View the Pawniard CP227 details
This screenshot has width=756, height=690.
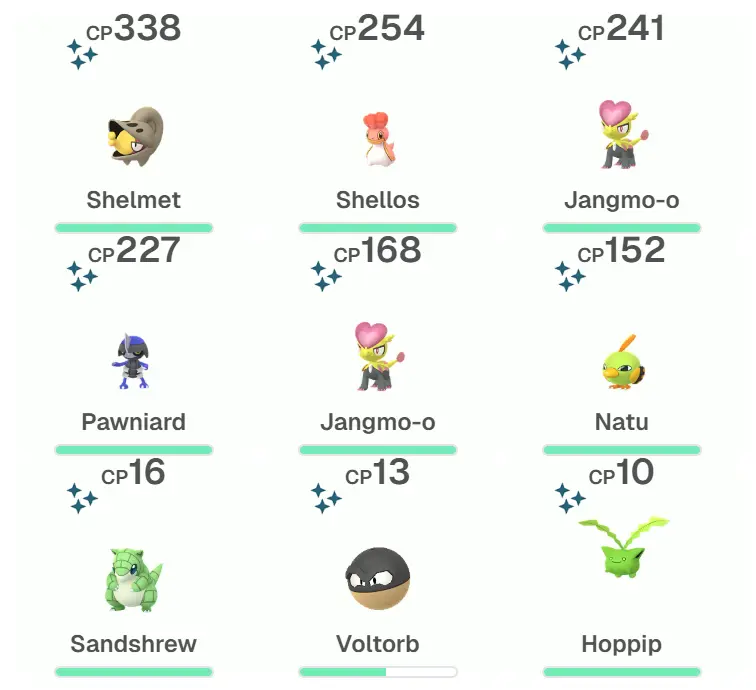coord(133,361)
